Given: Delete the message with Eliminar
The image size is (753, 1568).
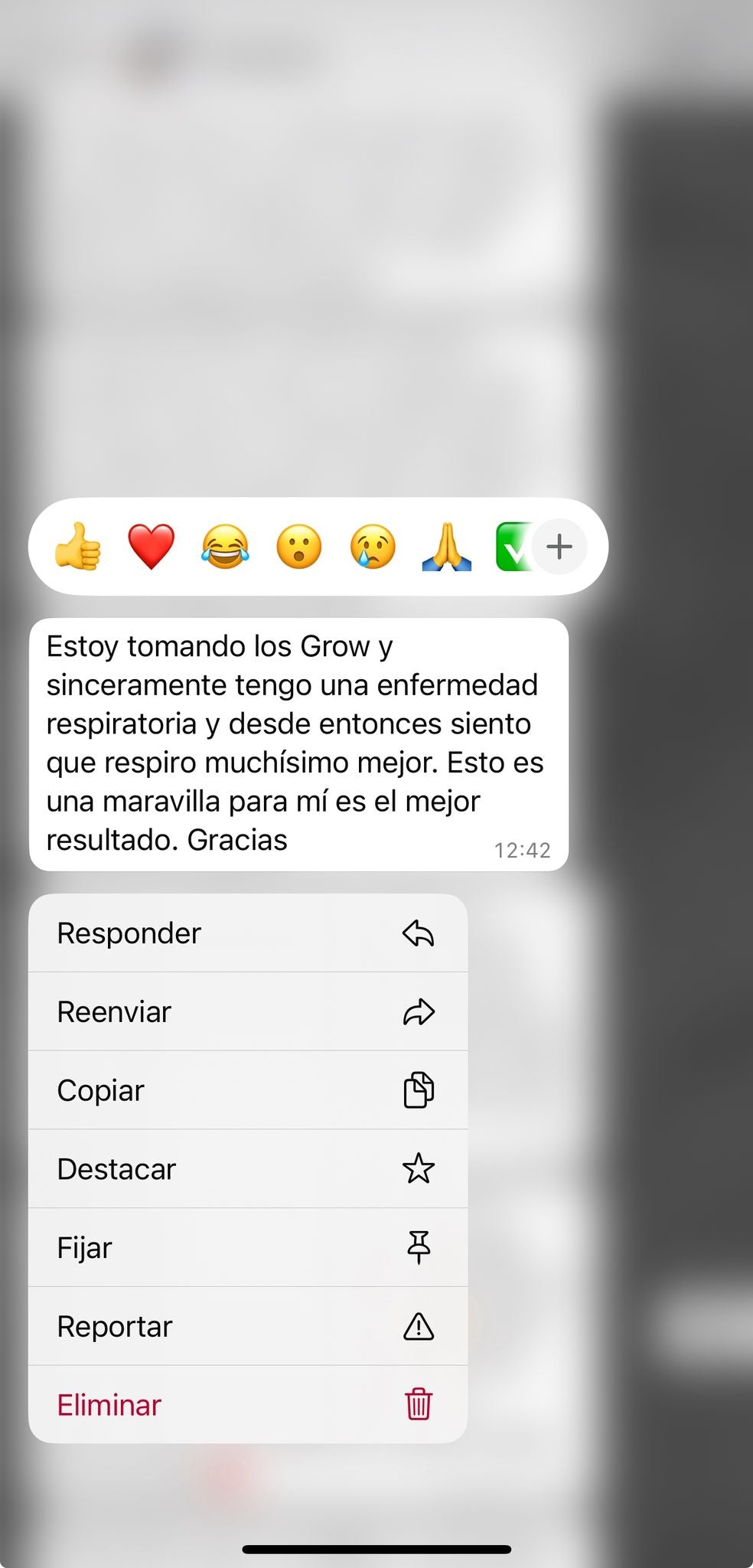Looking at the screenshot, I should 247,1405.
